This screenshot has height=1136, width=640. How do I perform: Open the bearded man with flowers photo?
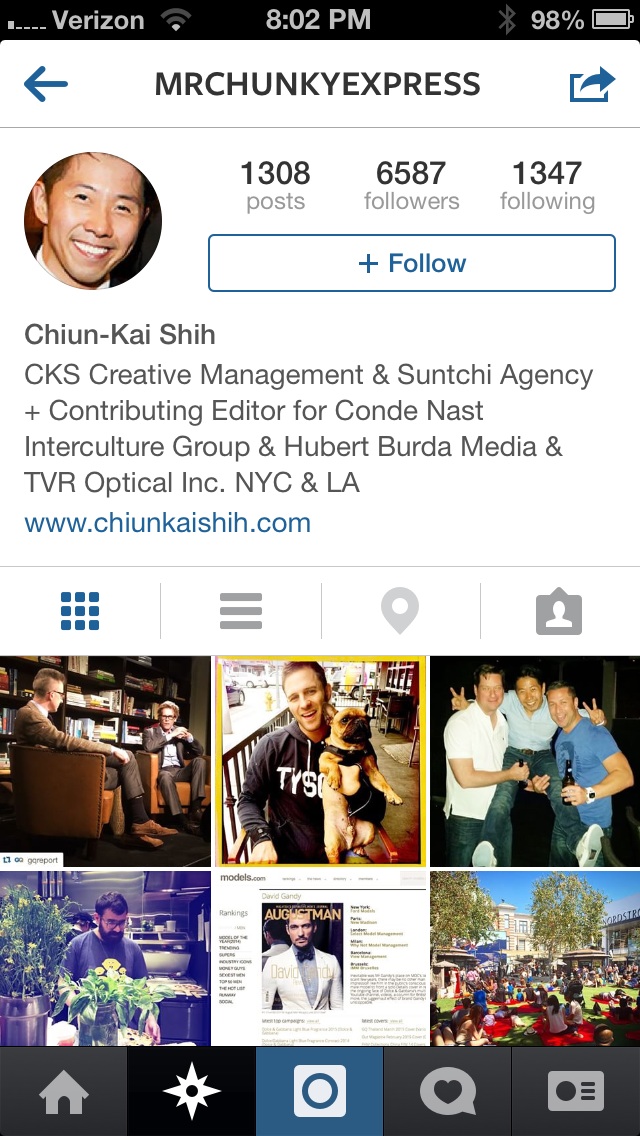[x=105, y=958]
